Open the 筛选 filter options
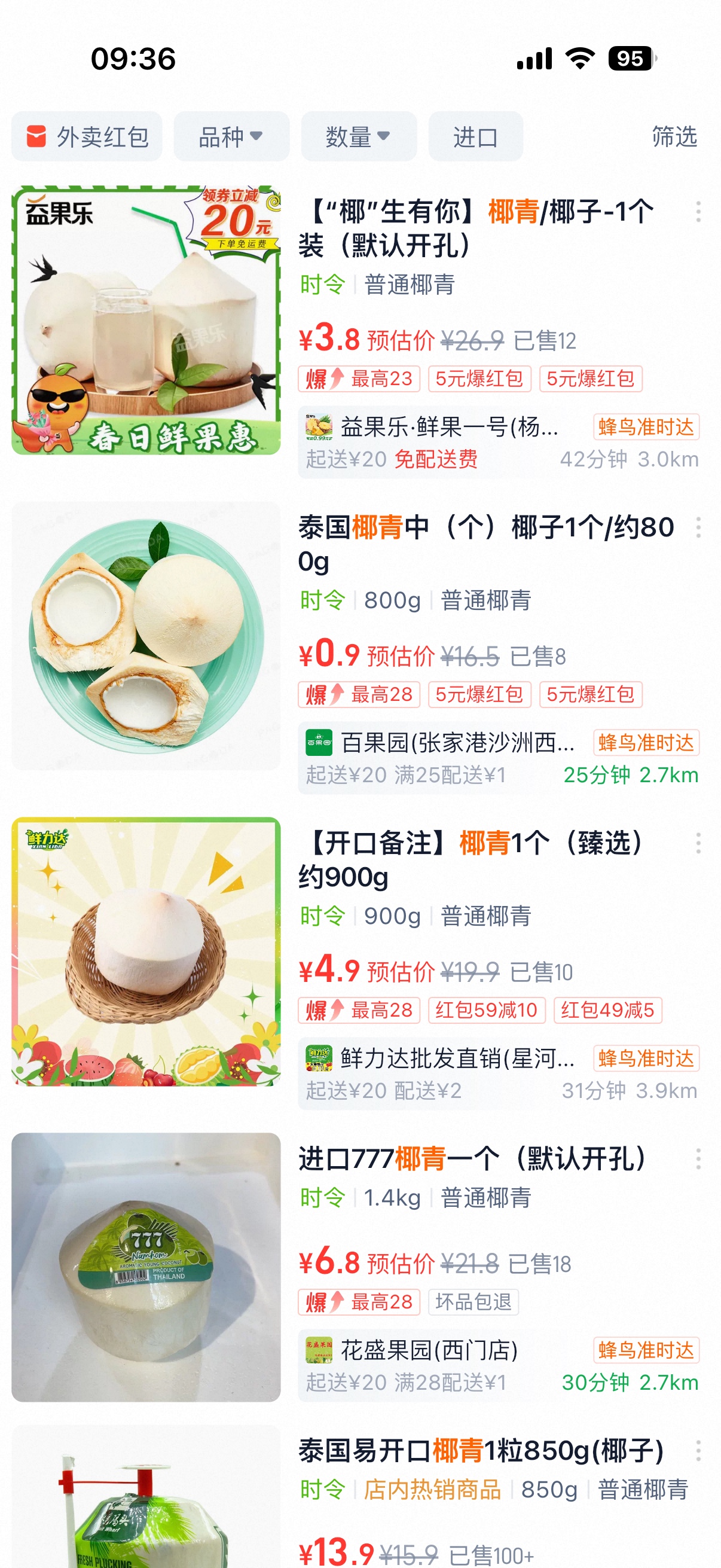 point(674,136)
